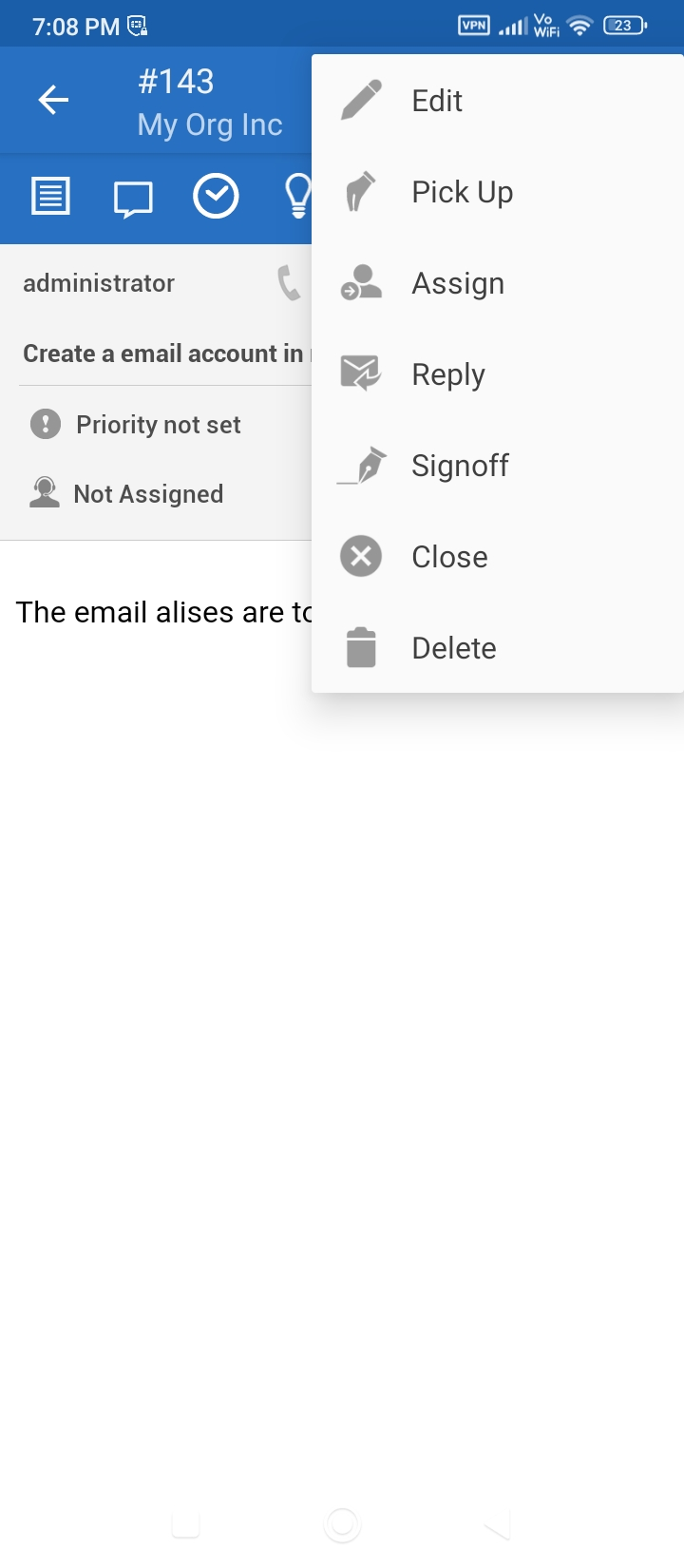Viewport: 684px width, 1568px height.
Task: Go back with the arrow icon
Action: tap(54, 100)
